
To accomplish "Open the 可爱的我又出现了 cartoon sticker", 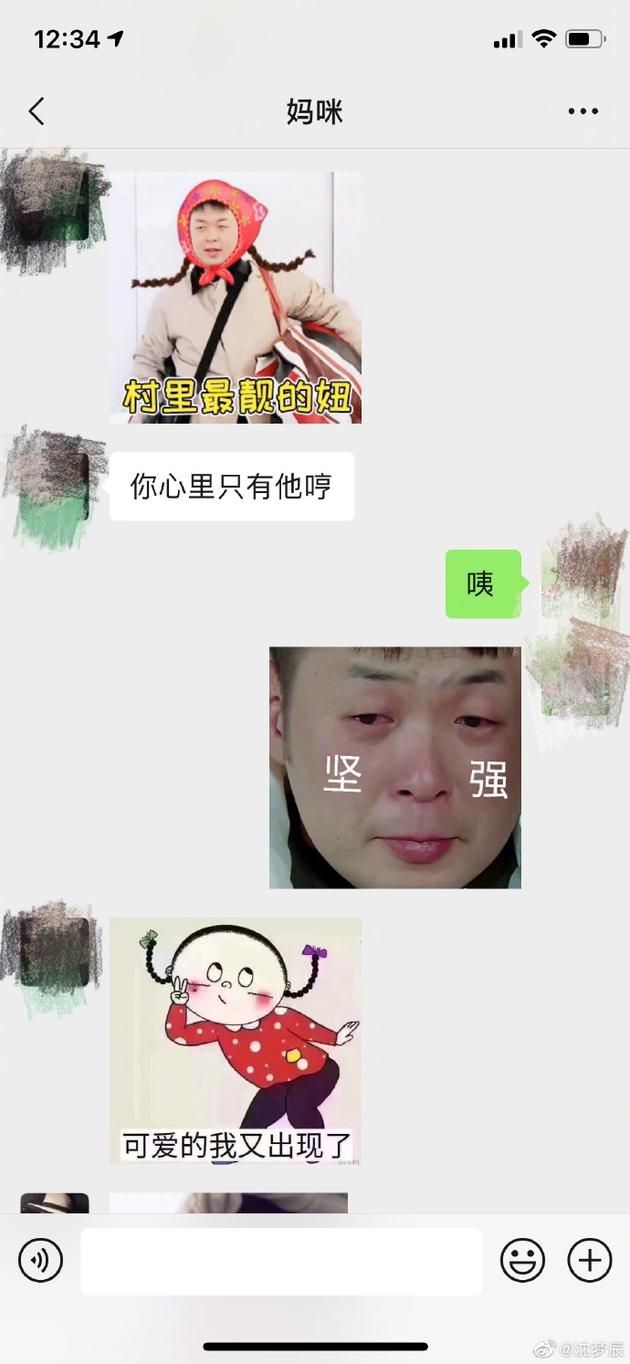I will [235, 1040].
